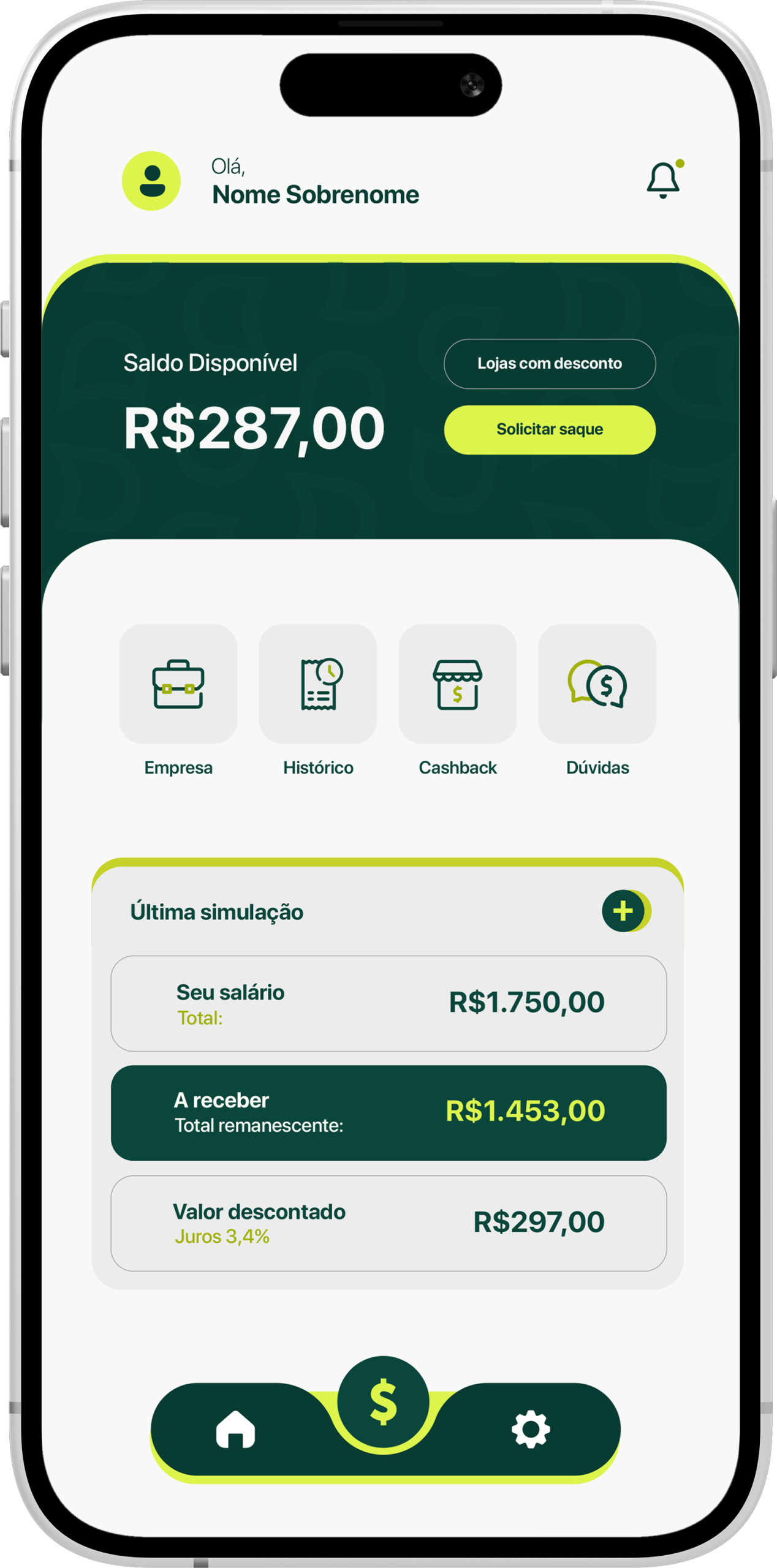Open the Cashback shortcut
Viewport: 777px width, 1568px height.
[x=457, y=684]
